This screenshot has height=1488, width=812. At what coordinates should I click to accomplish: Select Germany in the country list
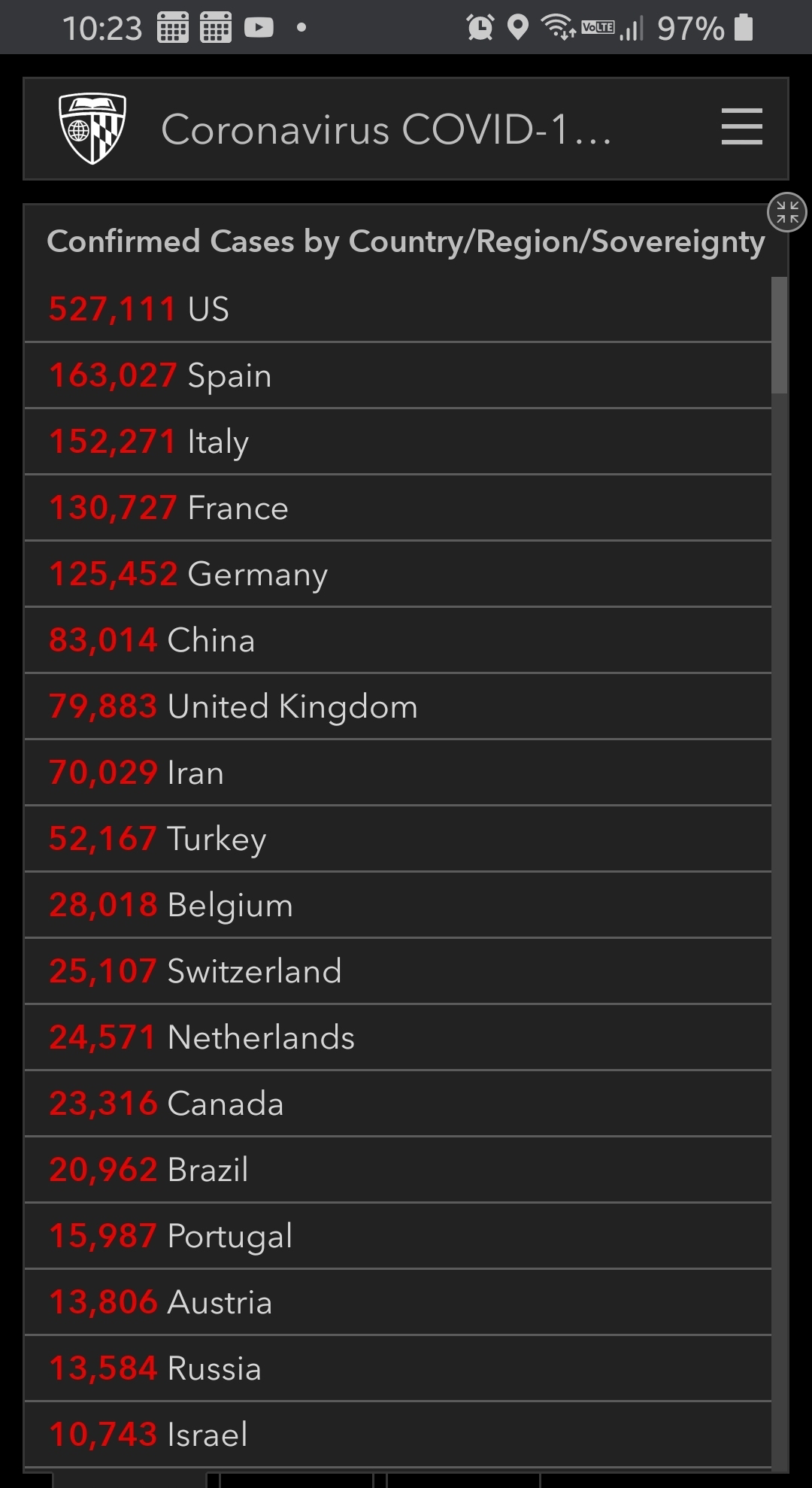tap(398, 574)
